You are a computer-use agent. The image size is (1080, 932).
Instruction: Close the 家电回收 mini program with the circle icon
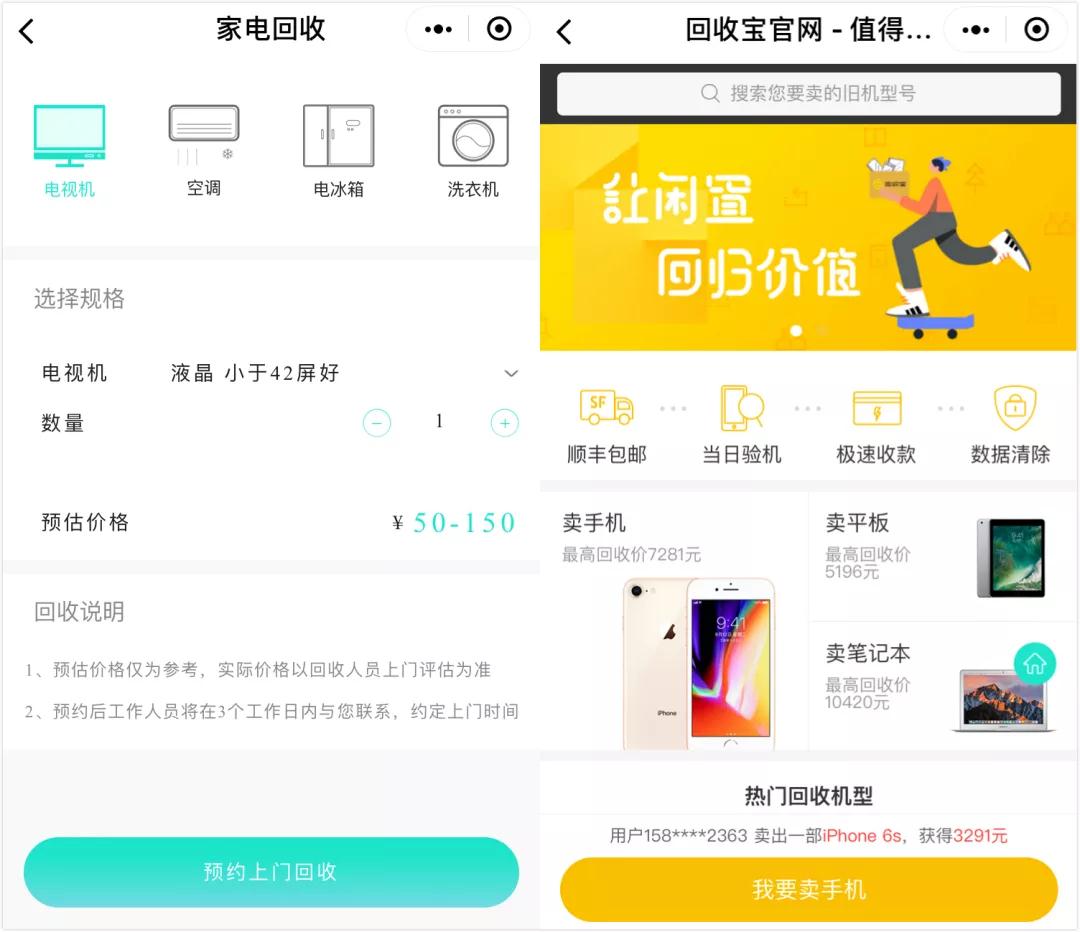tap(499, 30)
